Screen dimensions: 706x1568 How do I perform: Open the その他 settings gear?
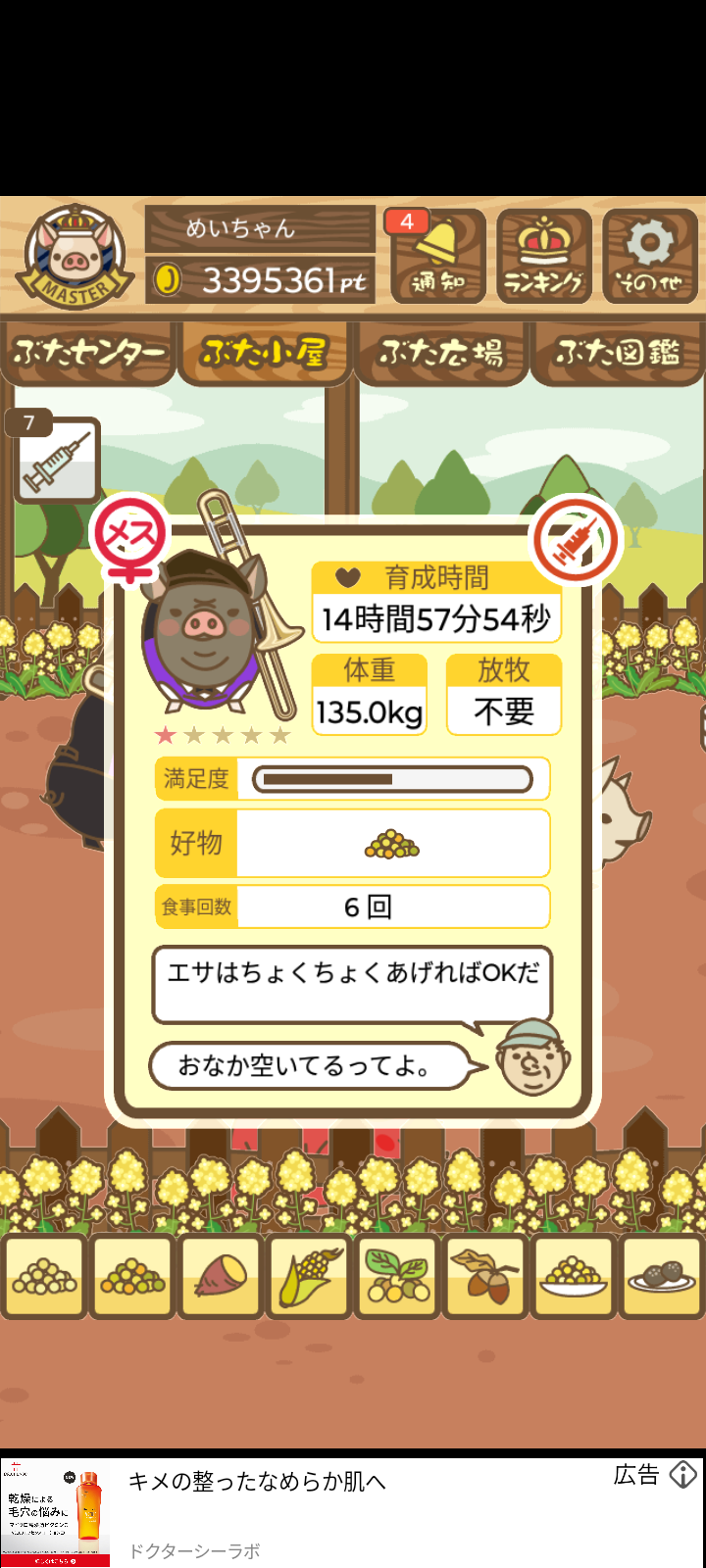click(x=650, y=256)
